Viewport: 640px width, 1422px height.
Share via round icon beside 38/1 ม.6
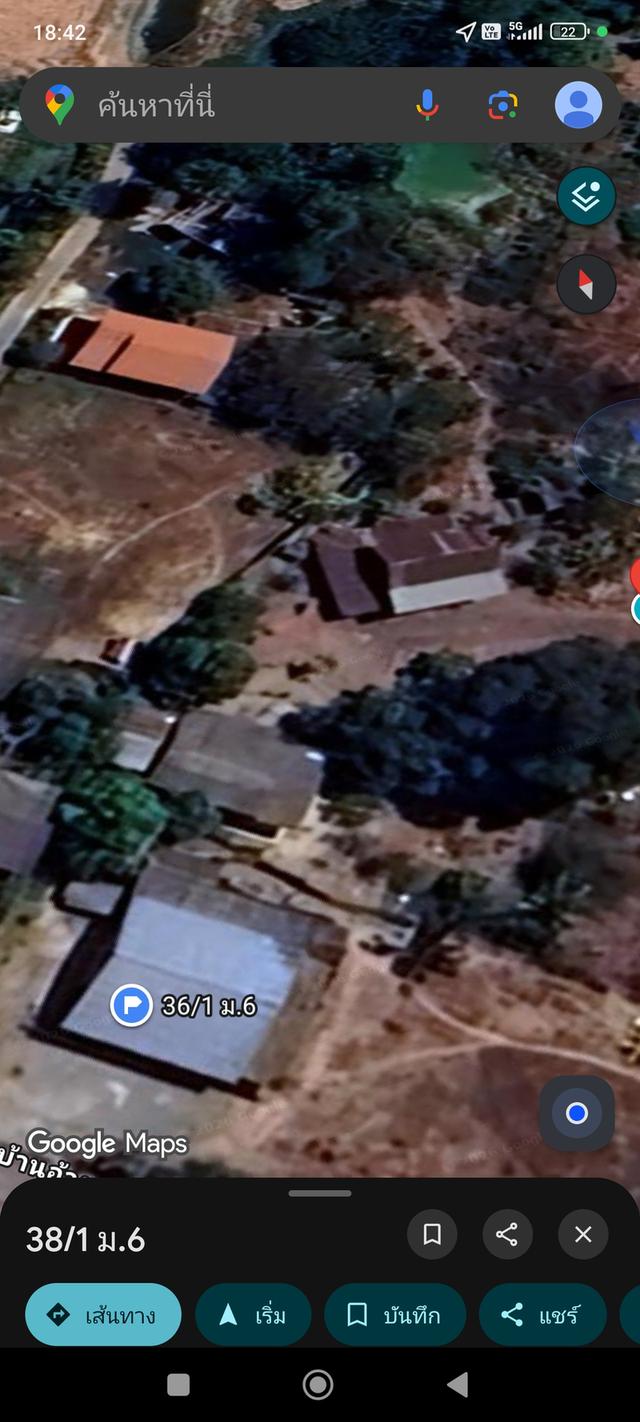pos(507,1235)
